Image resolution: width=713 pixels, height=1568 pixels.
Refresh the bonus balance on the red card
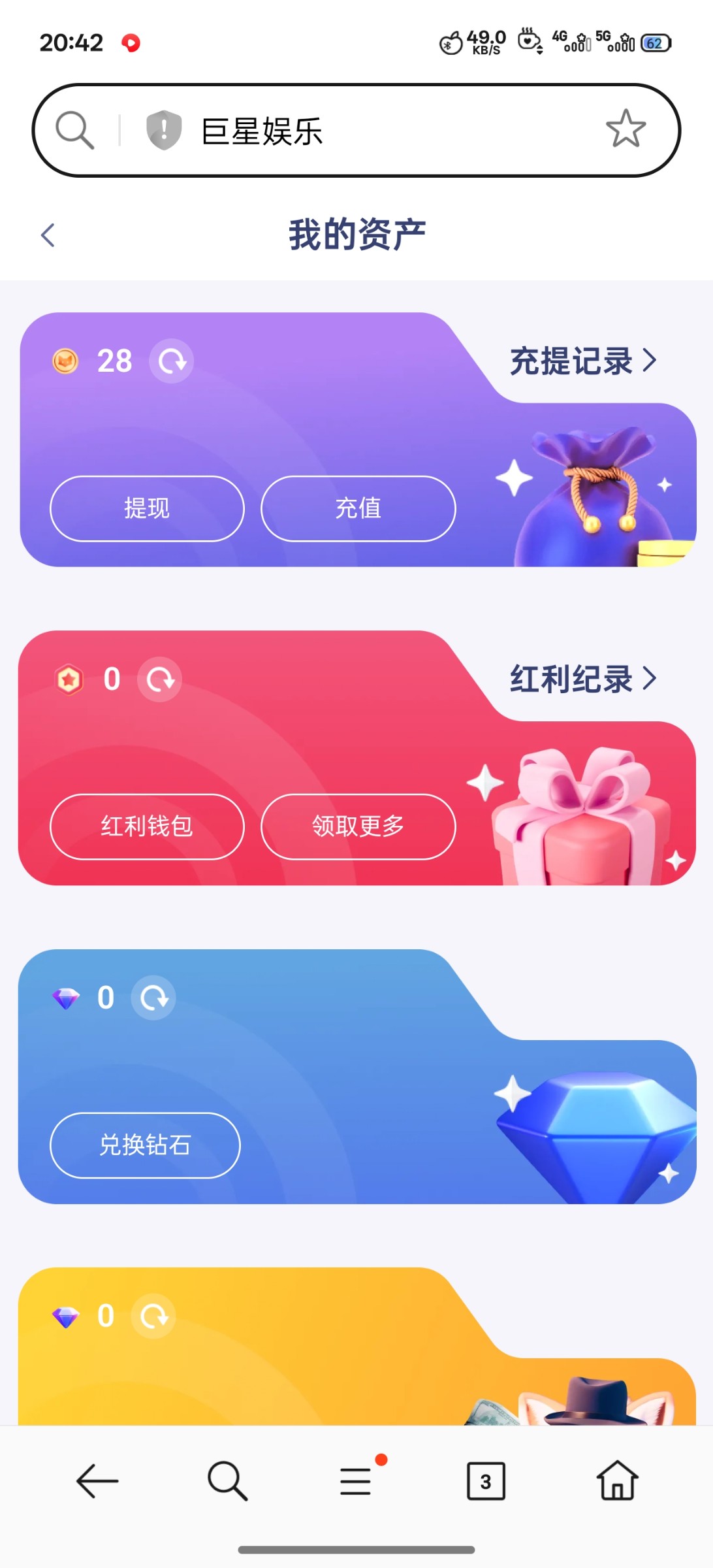[160, 679]
